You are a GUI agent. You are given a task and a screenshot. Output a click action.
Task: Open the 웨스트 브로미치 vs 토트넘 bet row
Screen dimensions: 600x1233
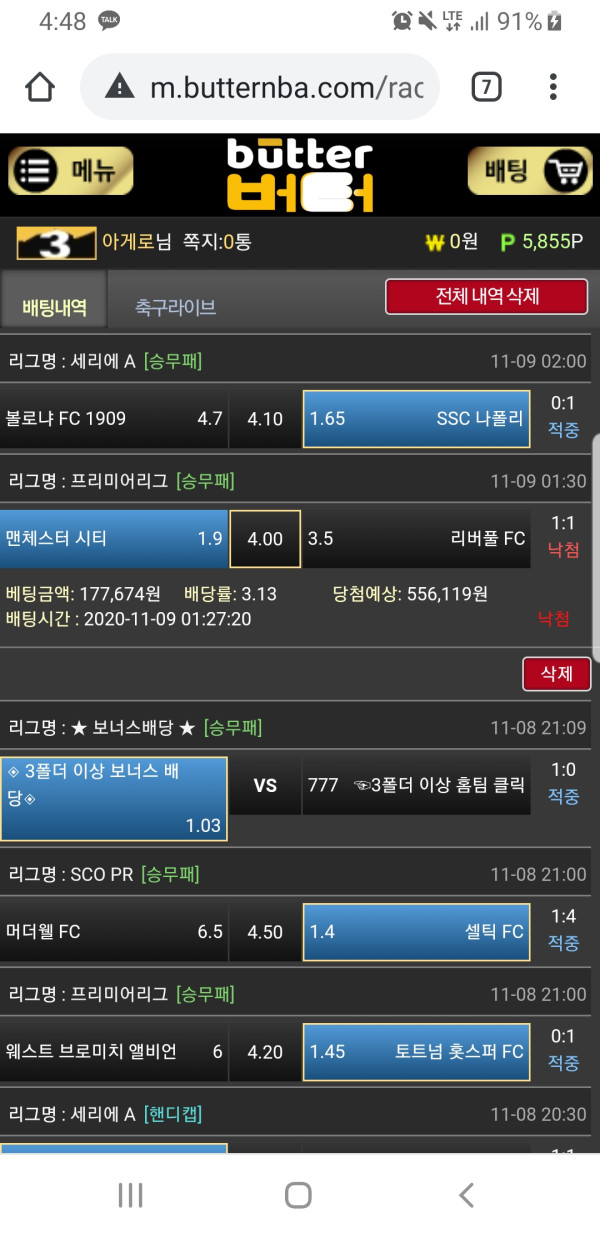[x=265, y=1052]
